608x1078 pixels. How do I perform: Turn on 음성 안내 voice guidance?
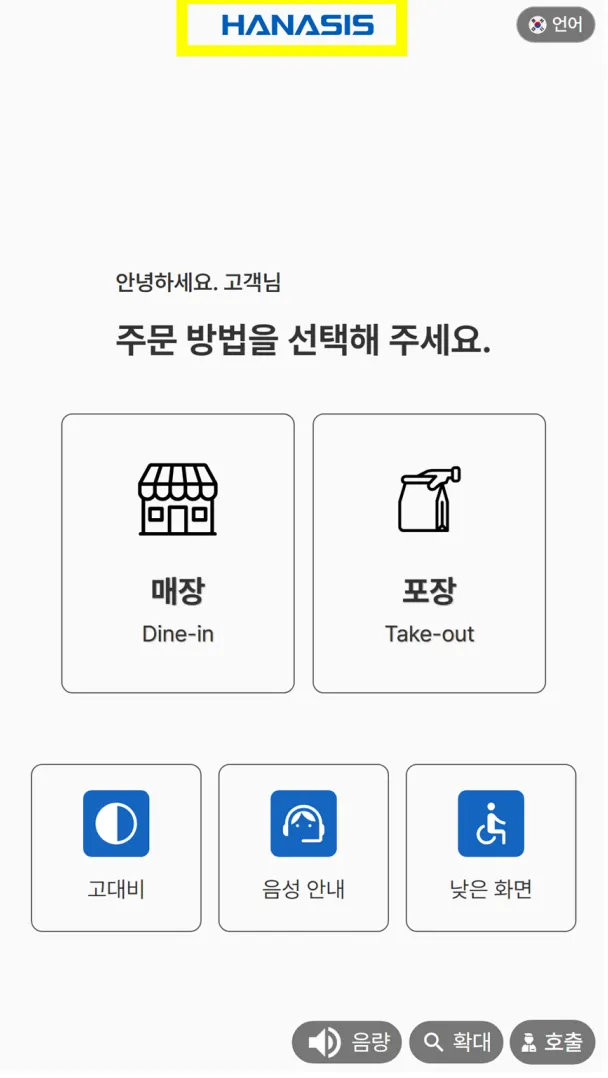coord(303,848)
